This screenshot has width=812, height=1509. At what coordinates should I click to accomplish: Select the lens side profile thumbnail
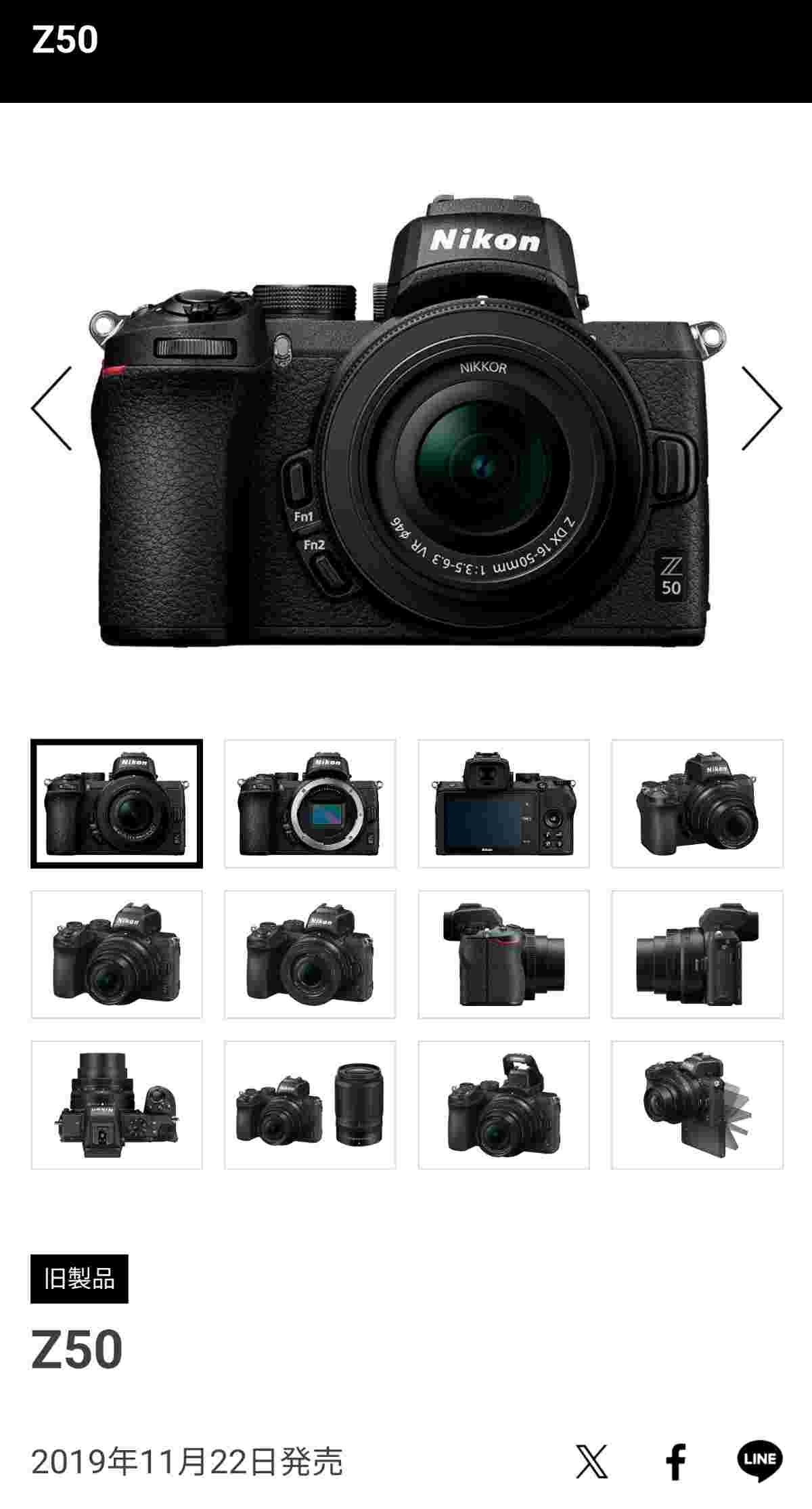tap(697, 955)
